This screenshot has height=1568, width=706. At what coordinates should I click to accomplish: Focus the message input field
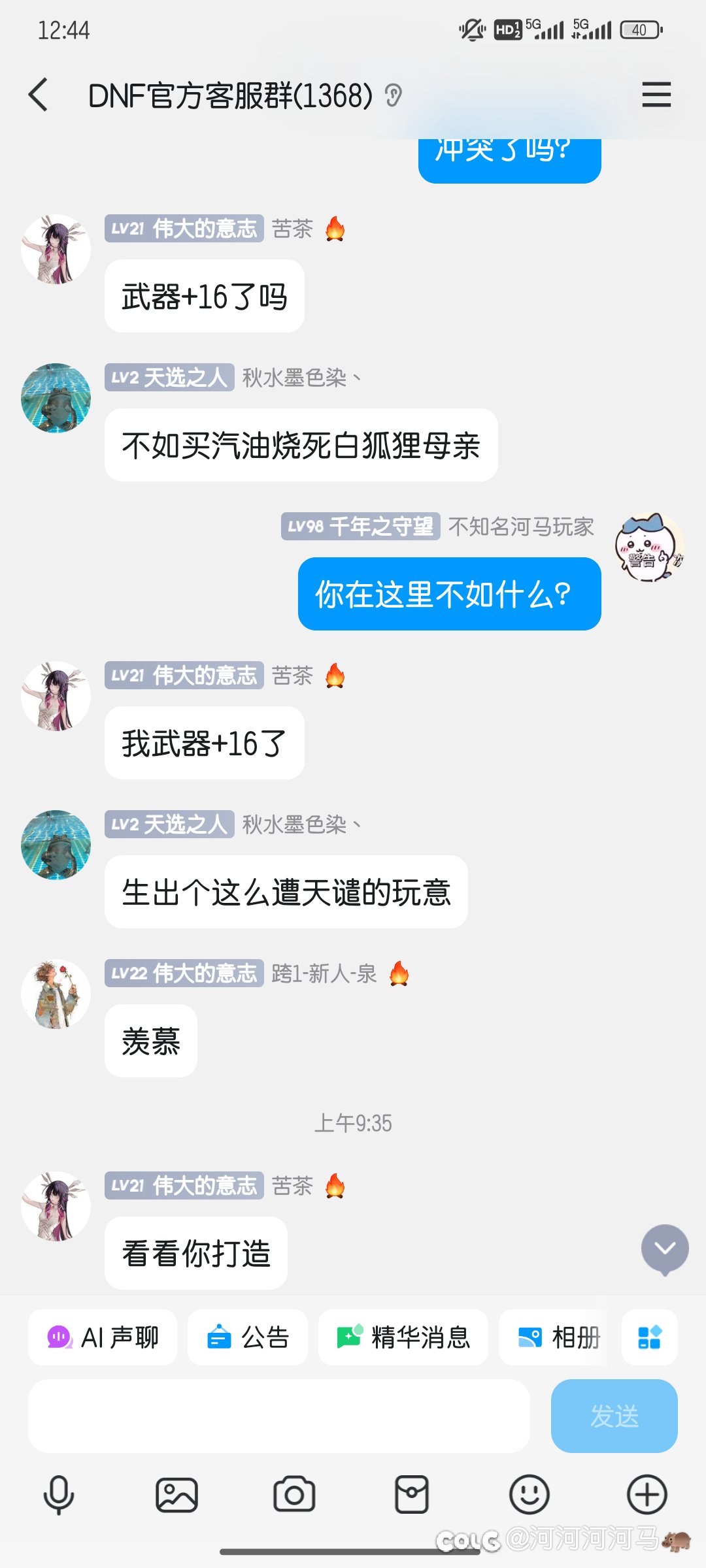(279, 1416)
